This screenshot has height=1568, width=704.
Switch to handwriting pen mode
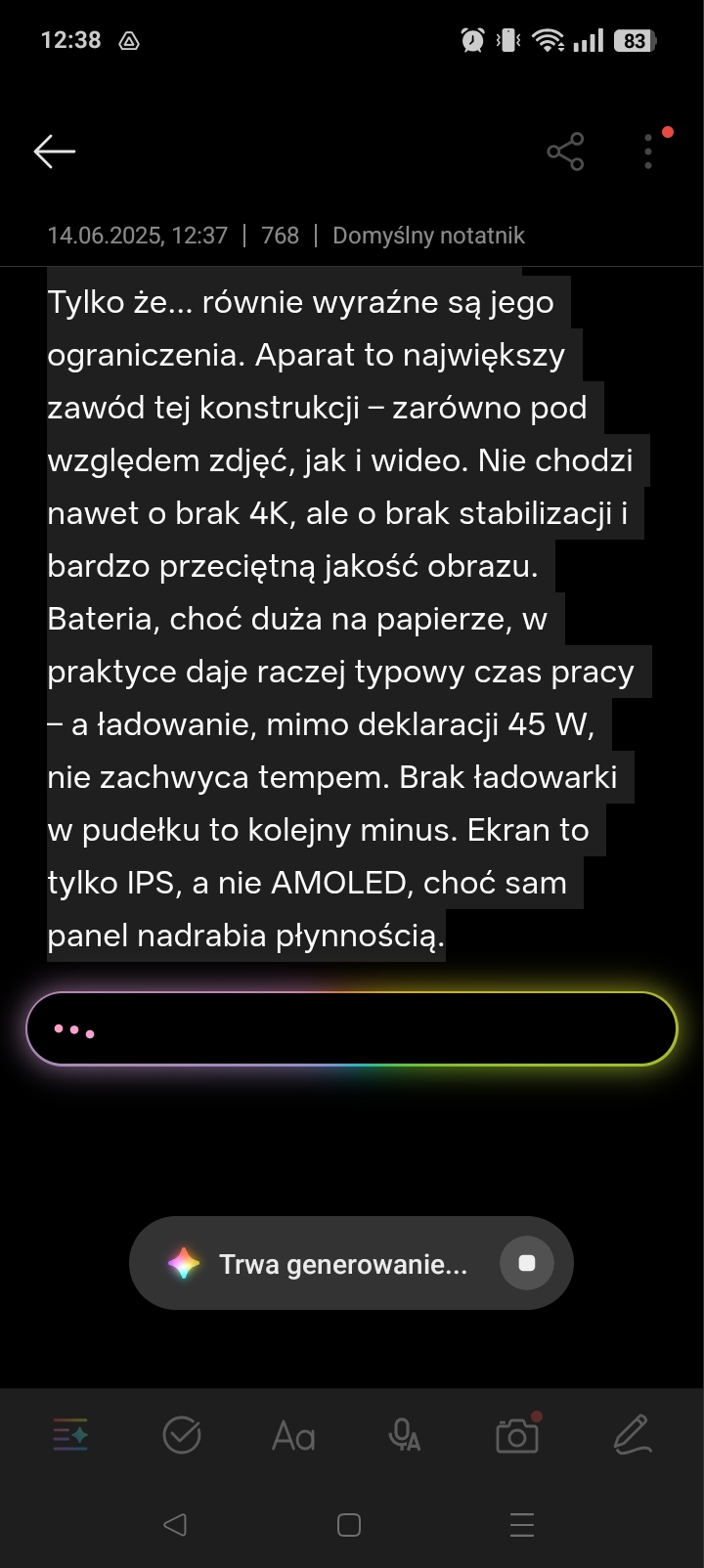click(x=633, y=1434)
